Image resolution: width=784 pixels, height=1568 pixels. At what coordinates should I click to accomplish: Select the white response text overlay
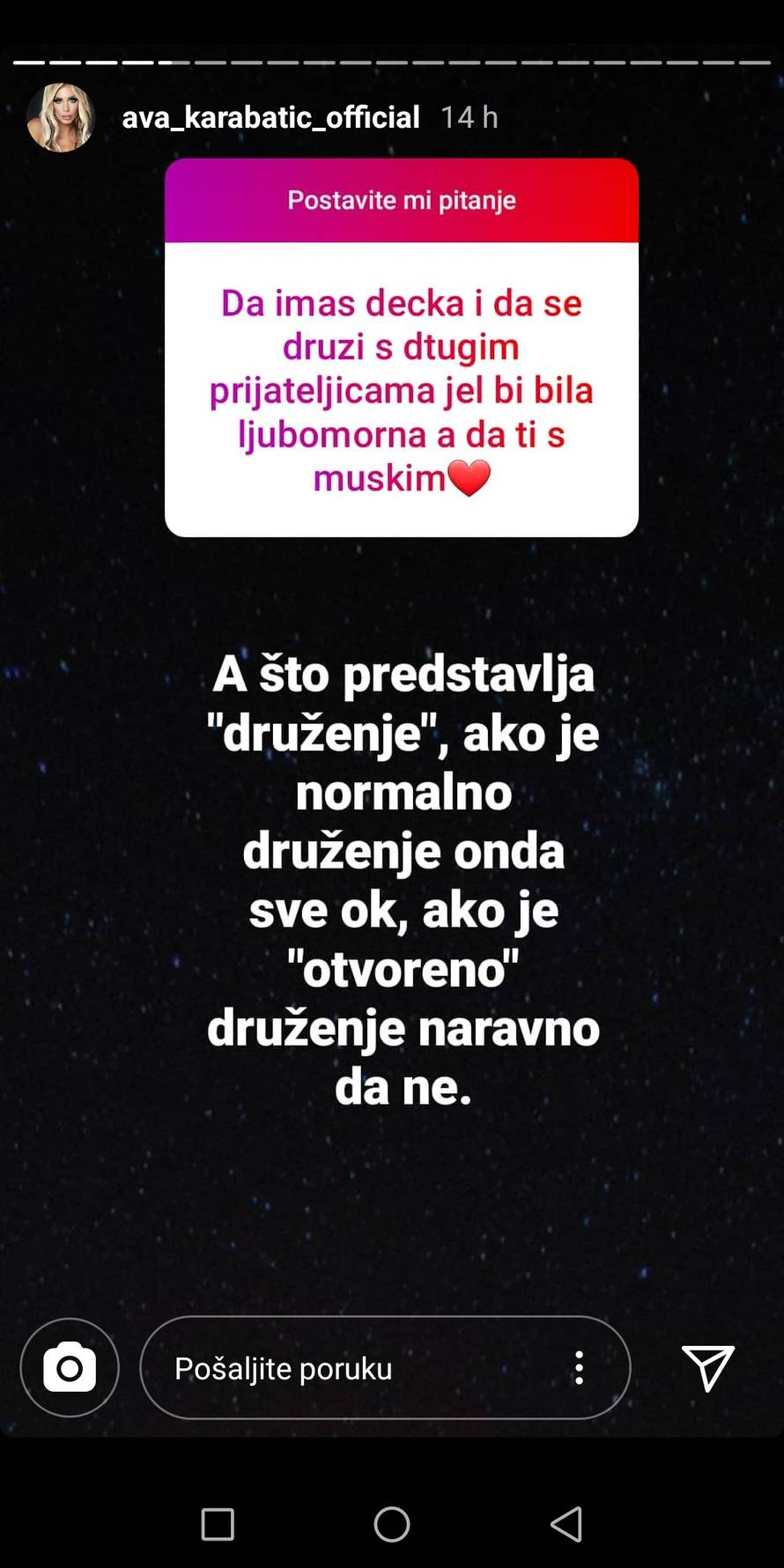point(403,881)
